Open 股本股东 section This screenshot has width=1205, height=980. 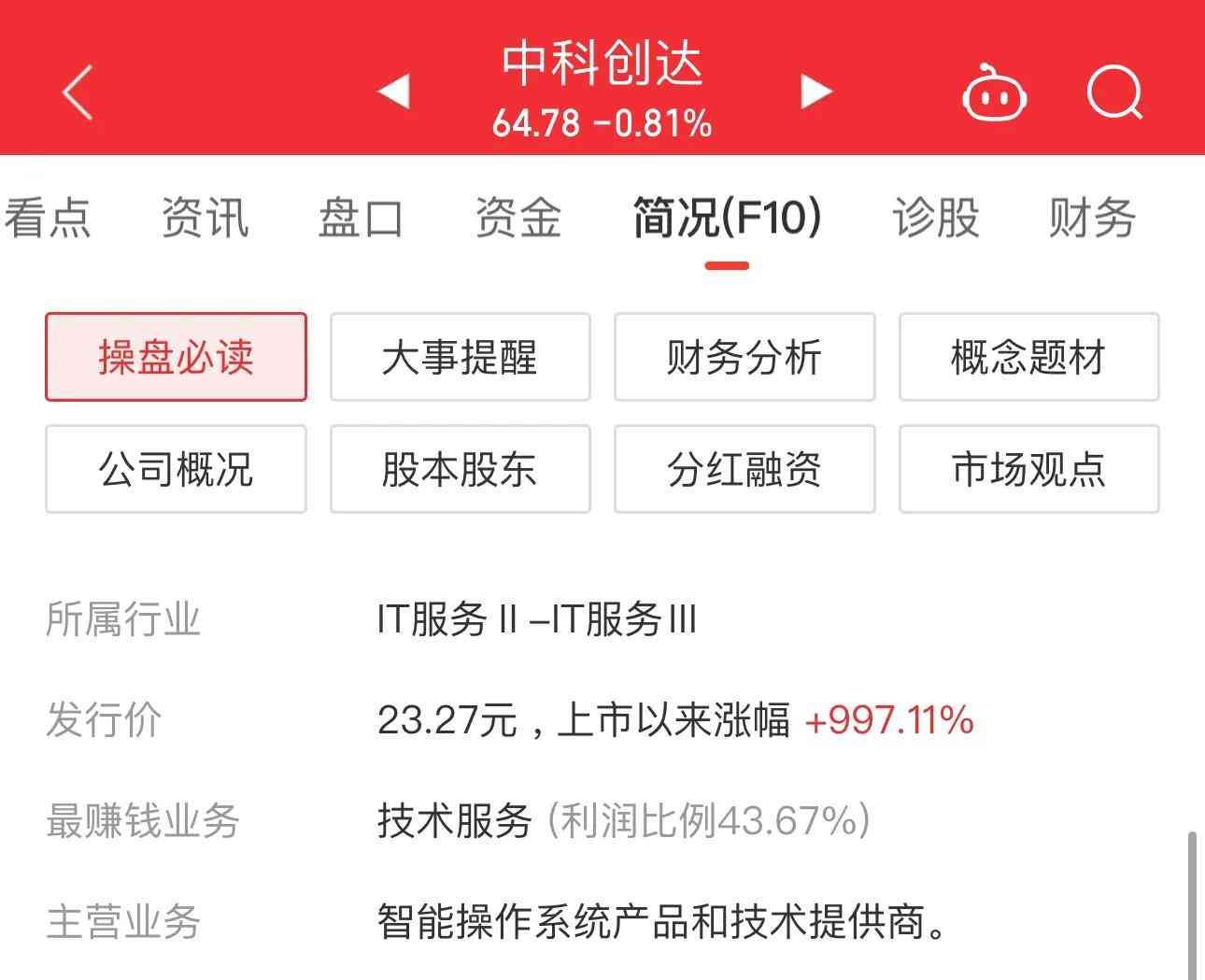[460, 469]
